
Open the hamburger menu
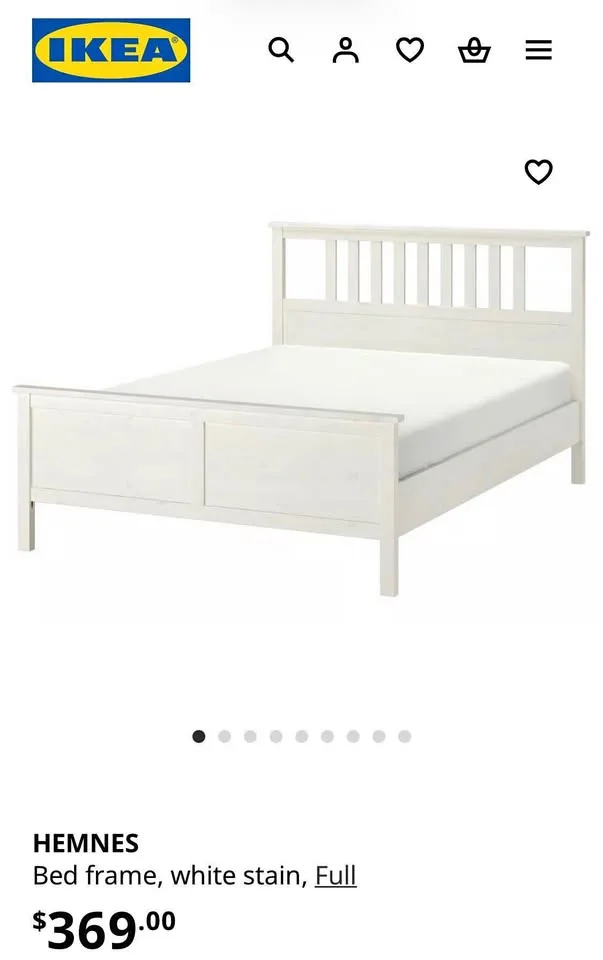tap(538, 50)
